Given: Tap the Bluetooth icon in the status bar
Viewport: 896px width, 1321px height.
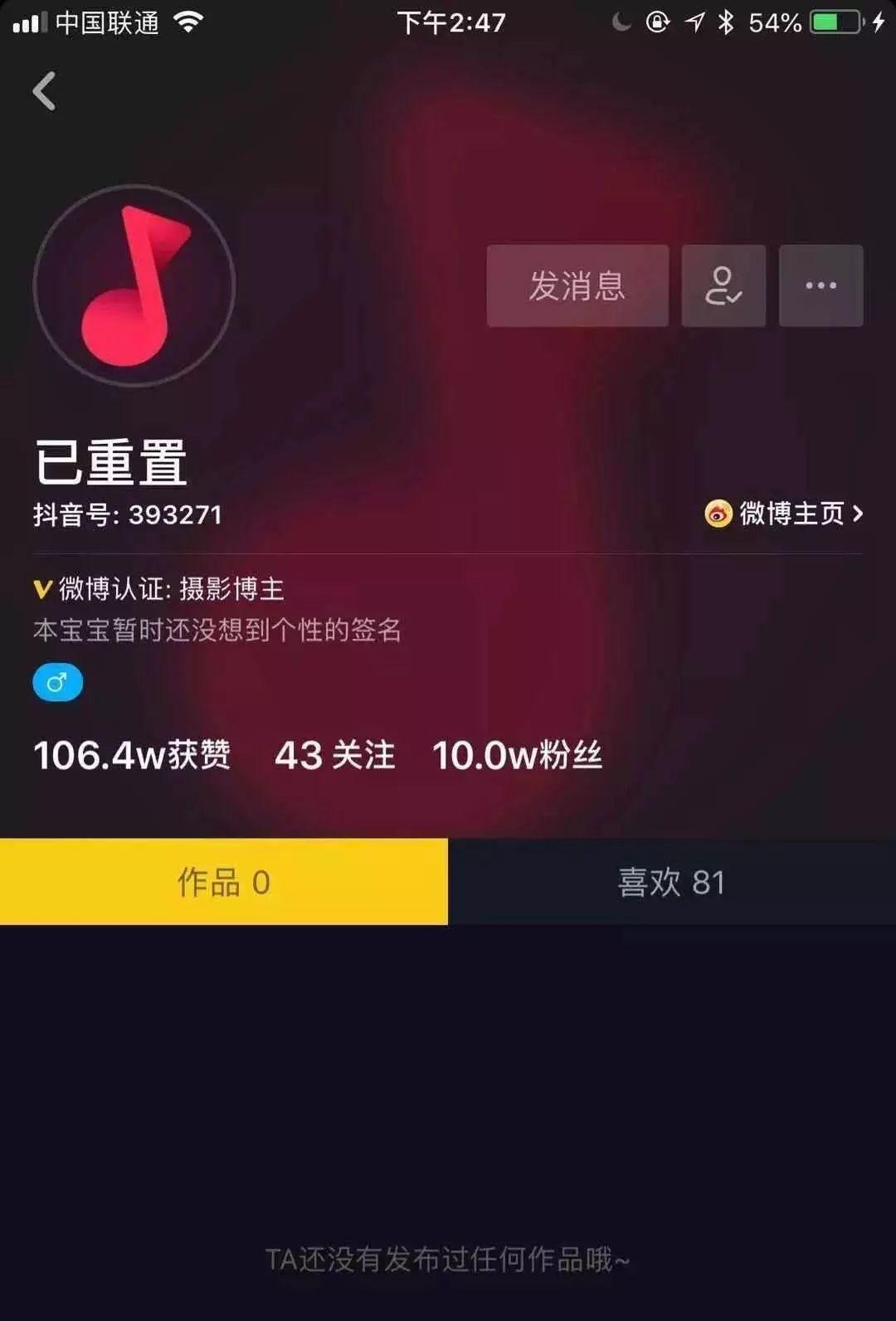Looking at the screenshot, I should pos(727,22).
